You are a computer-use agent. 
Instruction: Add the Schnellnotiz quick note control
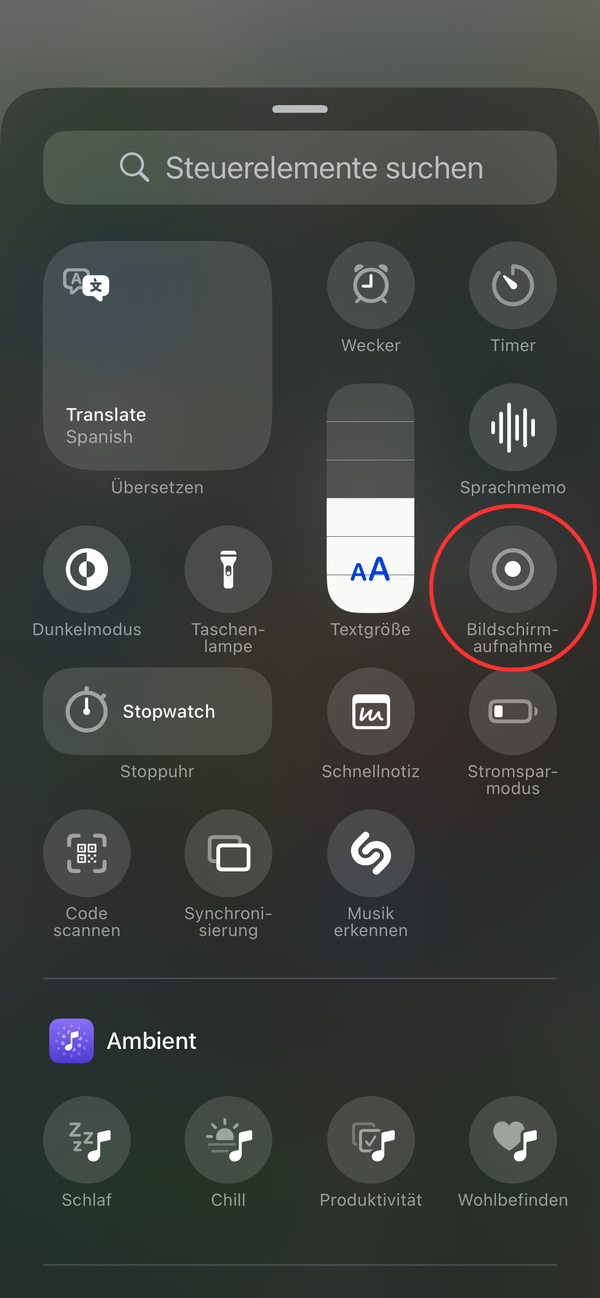tap(371, 711)
